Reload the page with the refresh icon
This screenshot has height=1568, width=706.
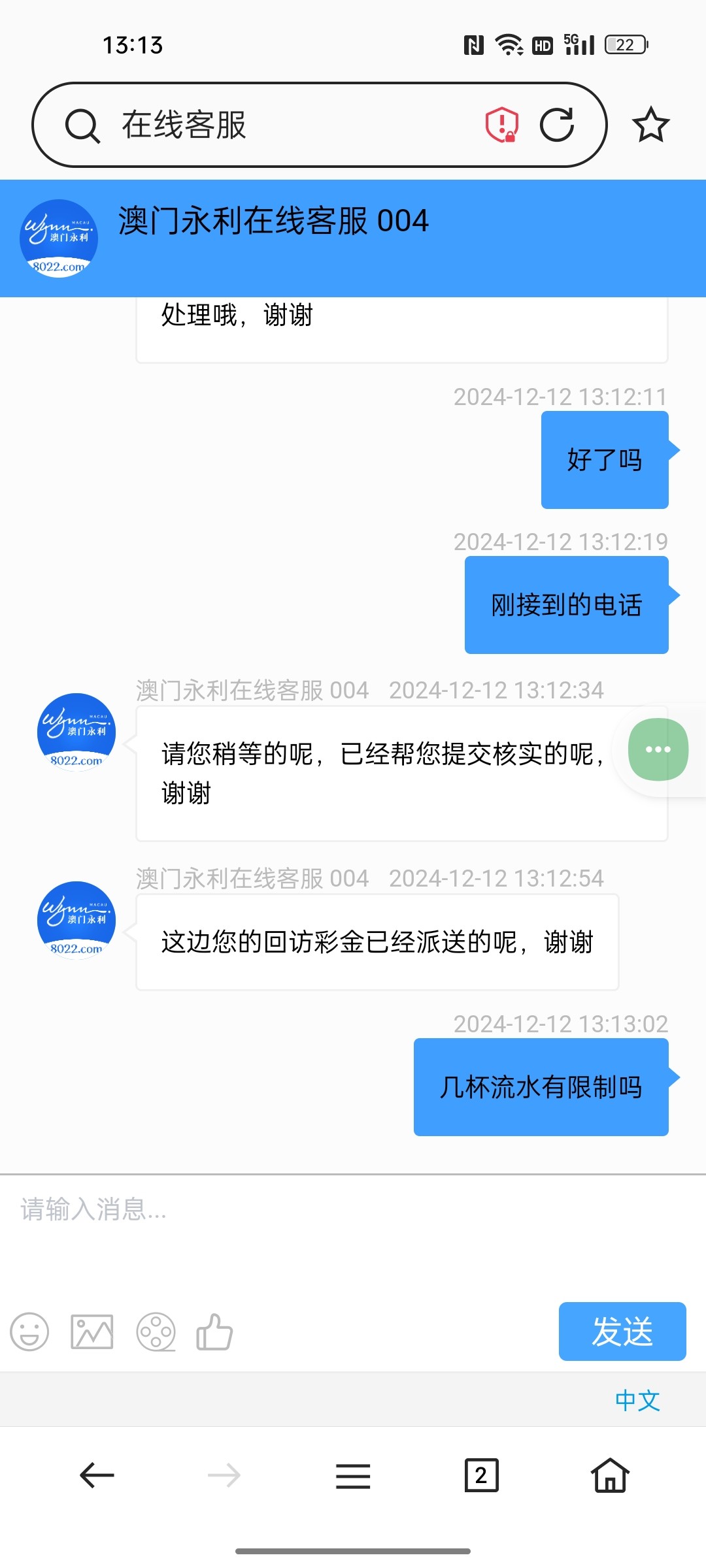coord(557,124)
